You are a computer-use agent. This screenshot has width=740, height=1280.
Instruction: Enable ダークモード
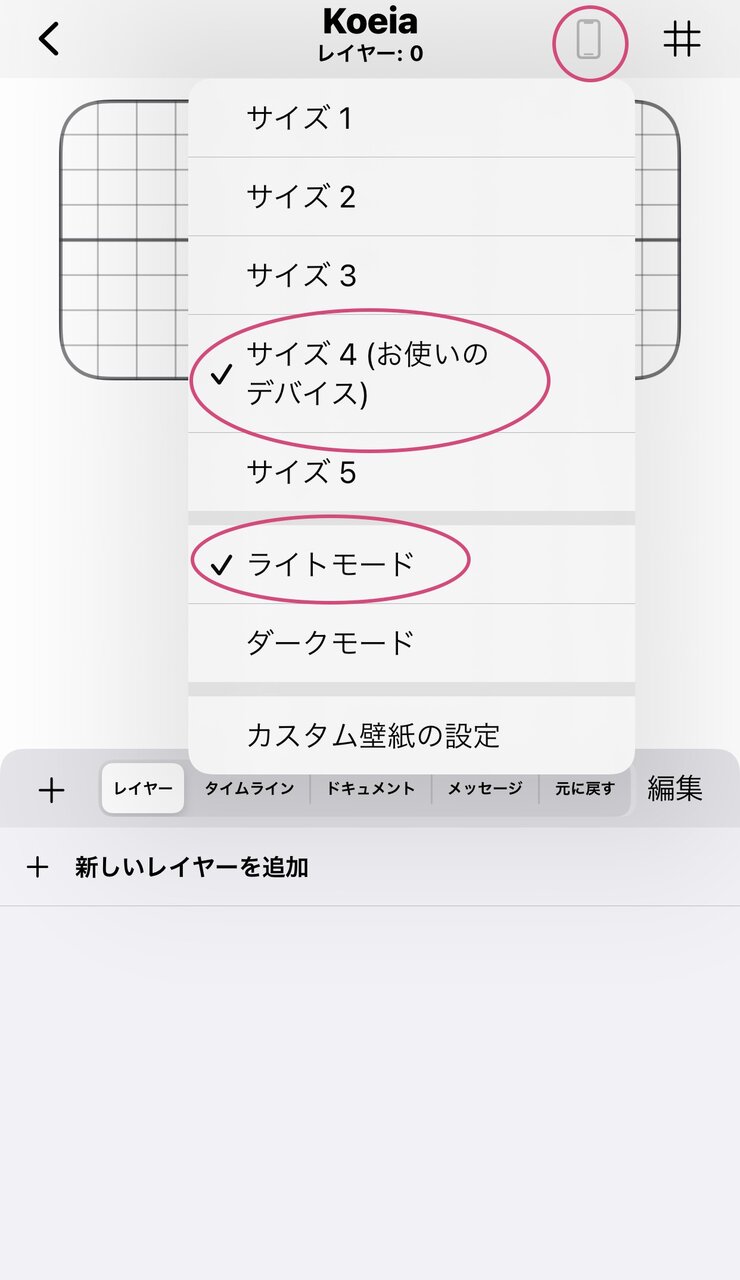point(411,643)
